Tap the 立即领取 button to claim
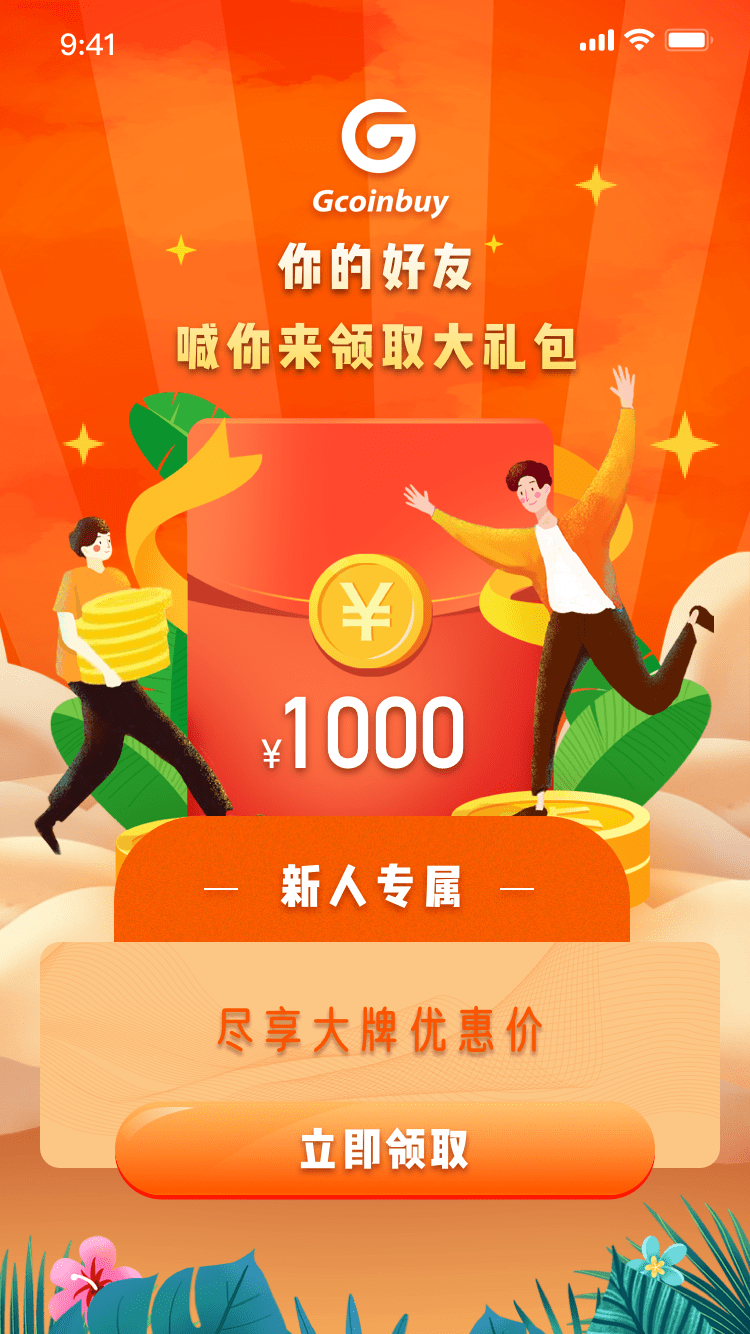 (x=385, y=1150)
